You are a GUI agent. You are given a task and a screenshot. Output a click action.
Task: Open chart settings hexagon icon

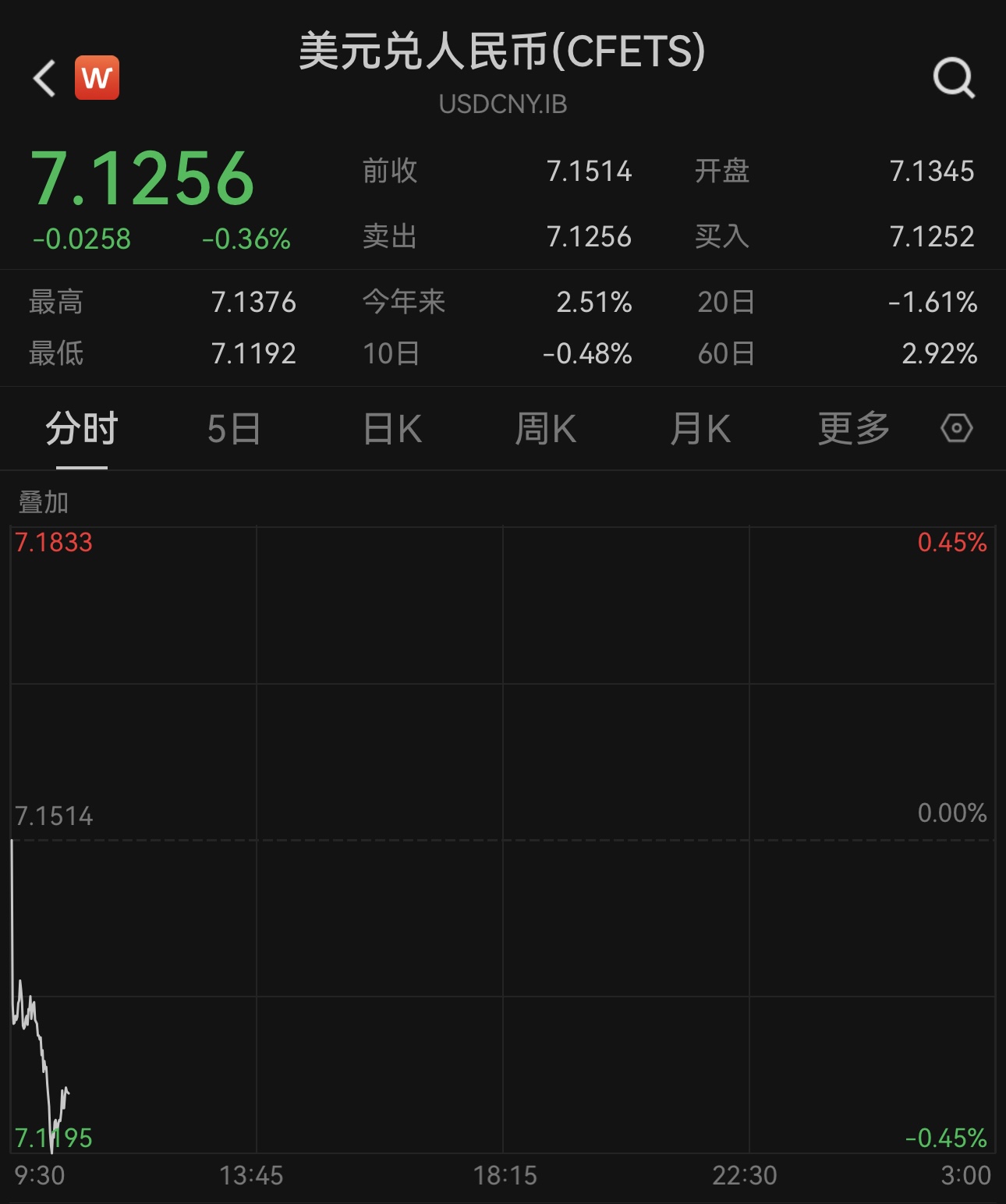click(x=957, y=428)
